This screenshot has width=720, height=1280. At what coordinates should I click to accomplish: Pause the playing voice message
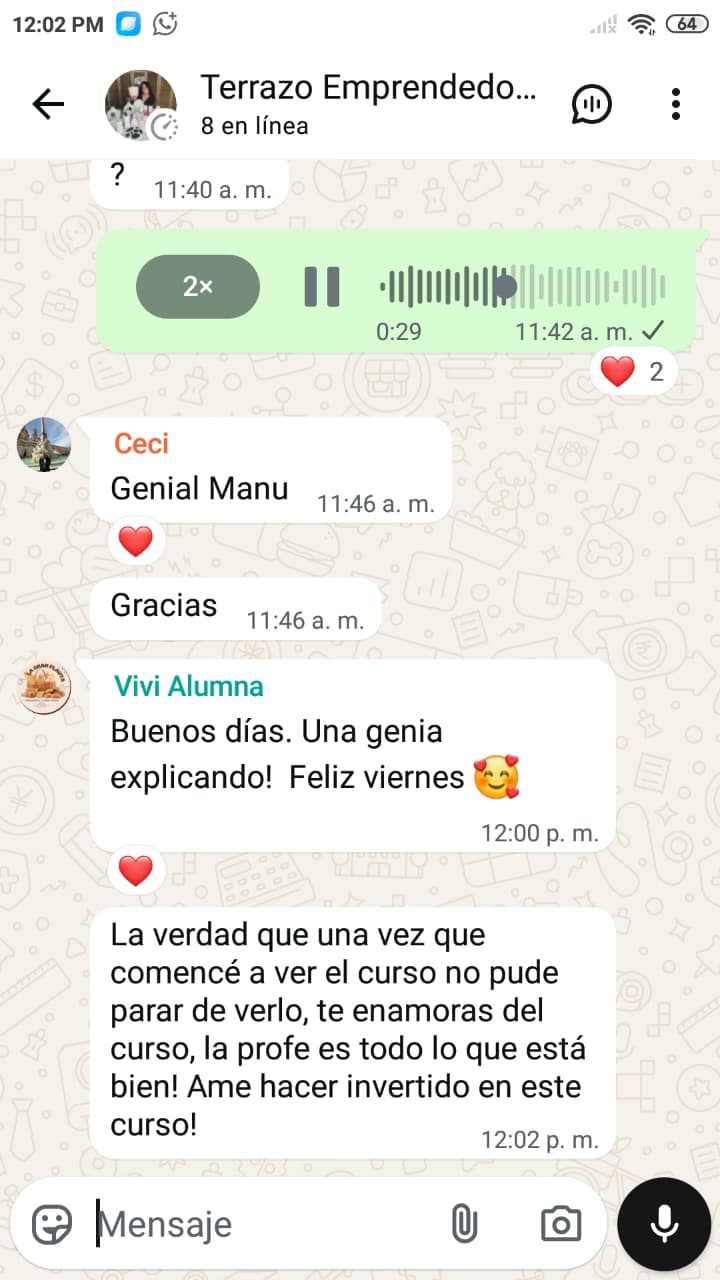tap(322, 287)
